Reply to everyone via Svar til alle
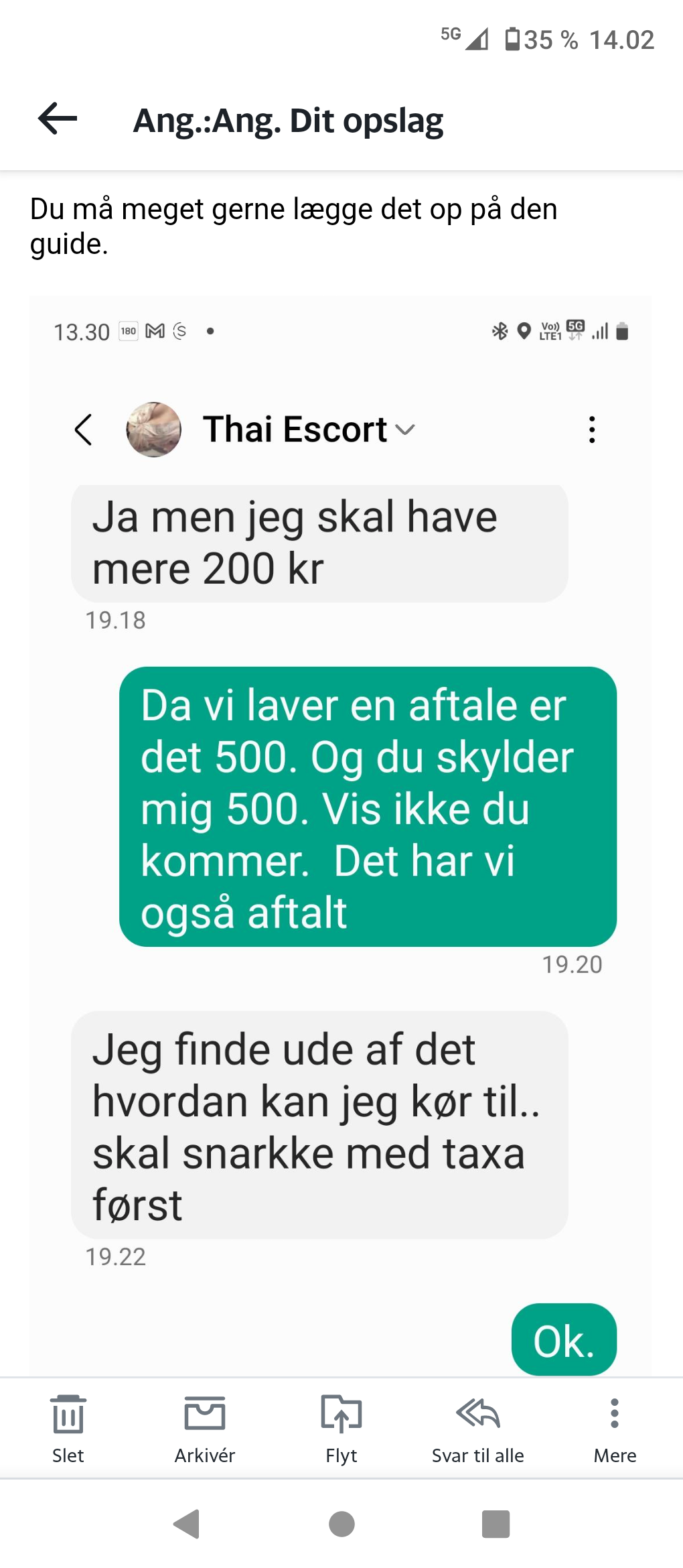The height and width of the screenshot is (1568, 683). [478, 1427]
